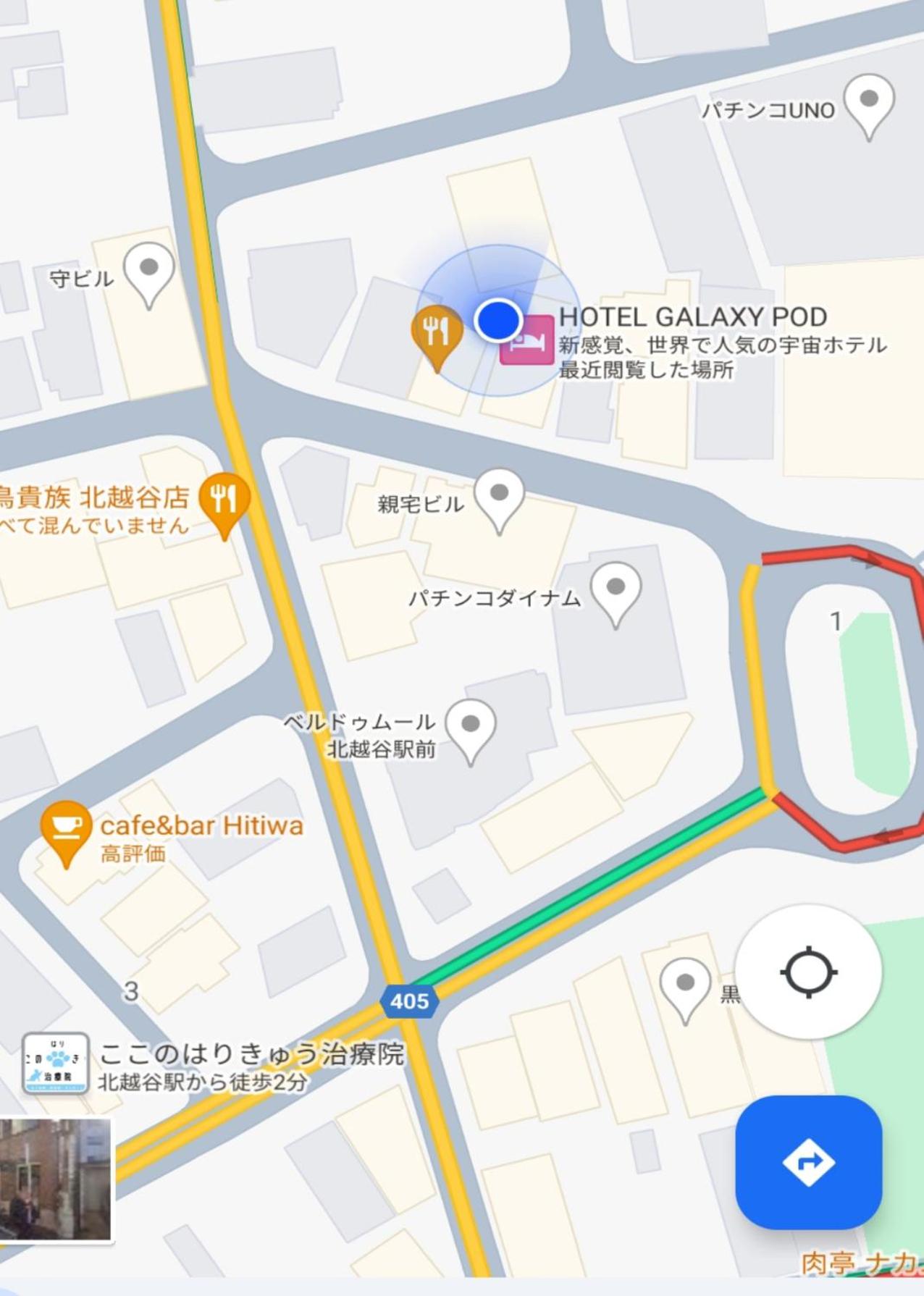924x1296 pixels.
Task: Open the パチンコダイナム pin
Action: 616,591
